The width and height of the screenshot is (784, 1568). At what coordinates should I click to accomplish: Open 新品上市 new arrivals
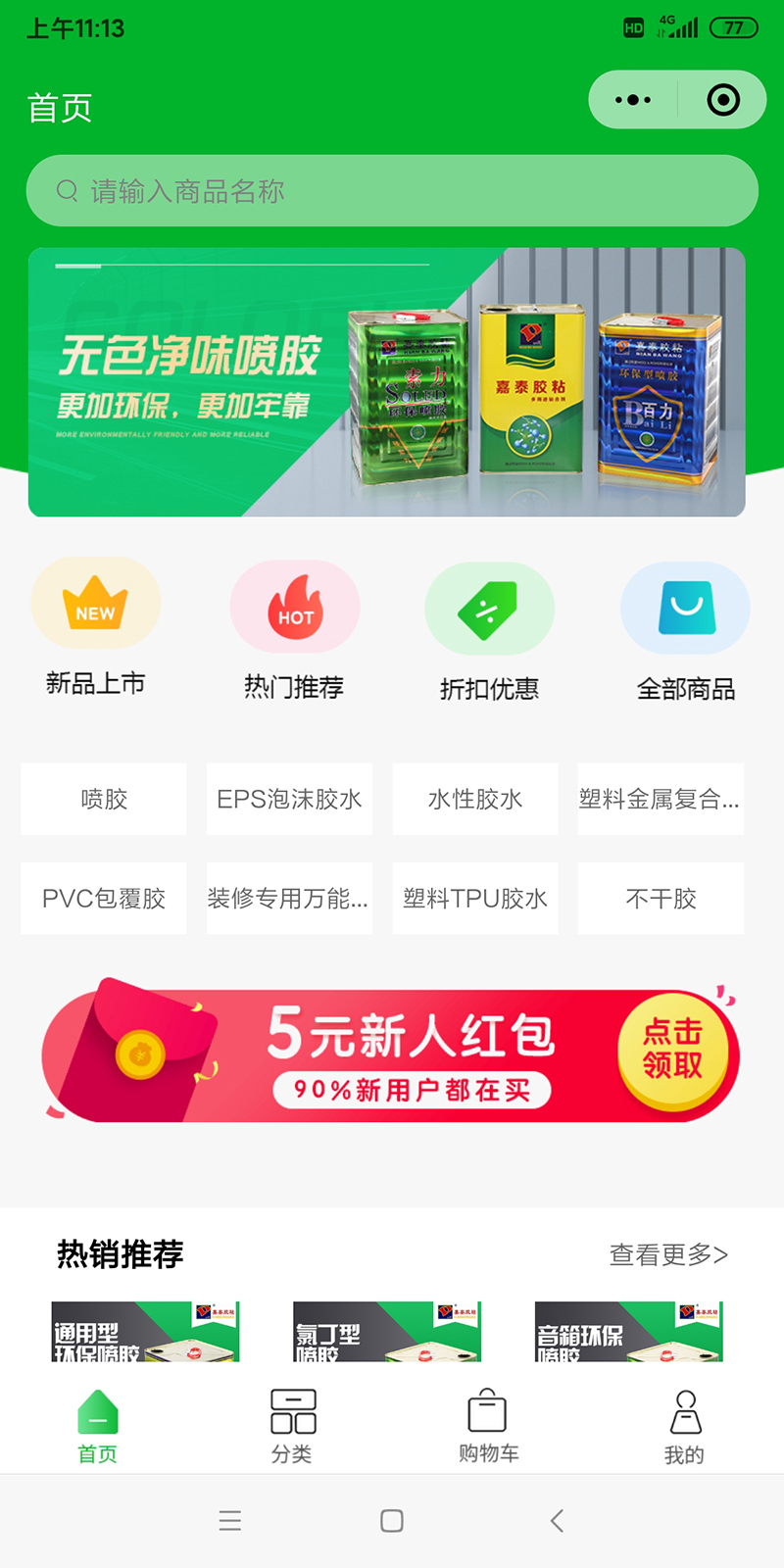tap(96, 627)
